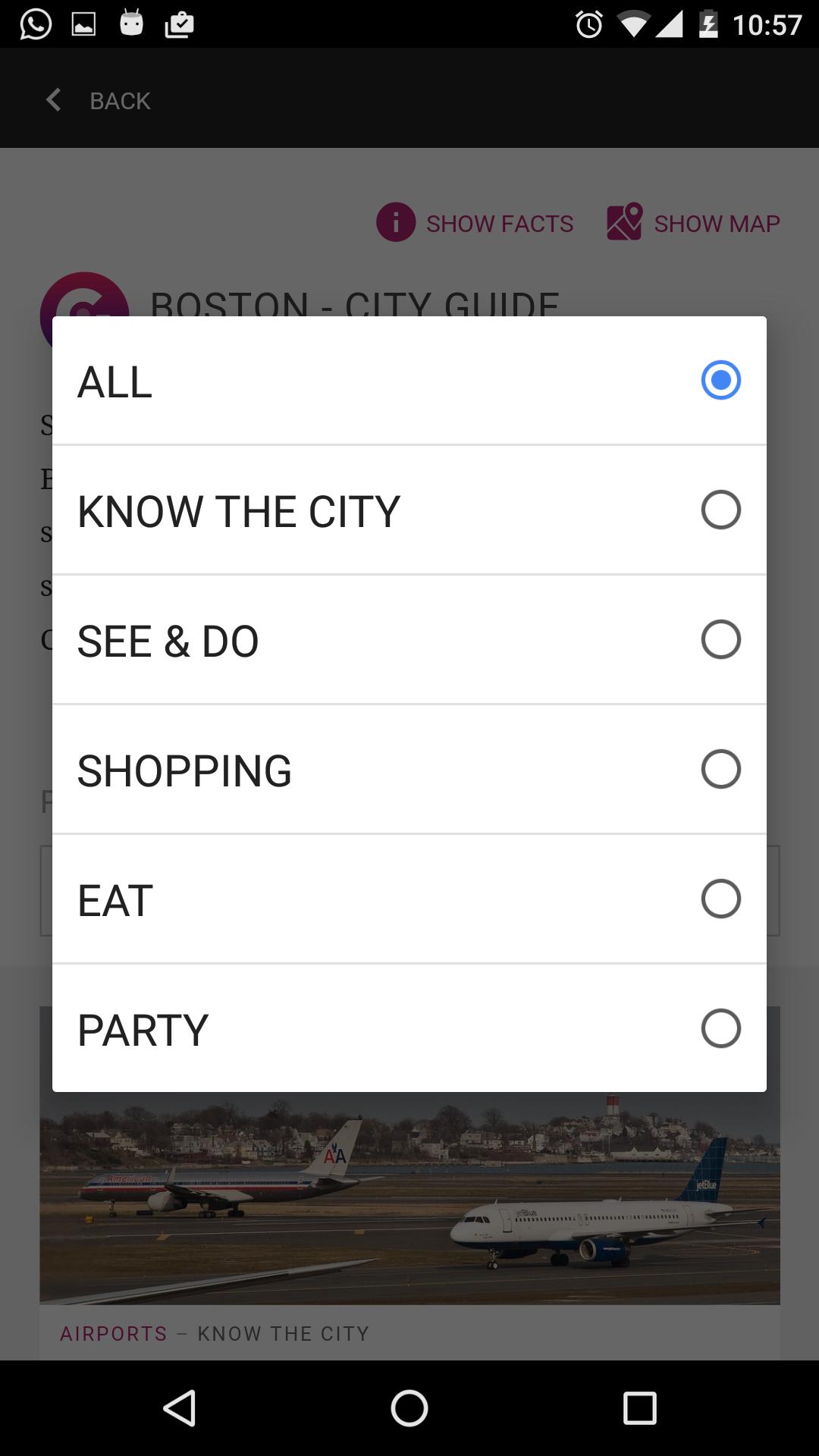Open the Show Map icon
This screenshot has height=1456, width=819.
pyautogui.click(x=622, y=222)
